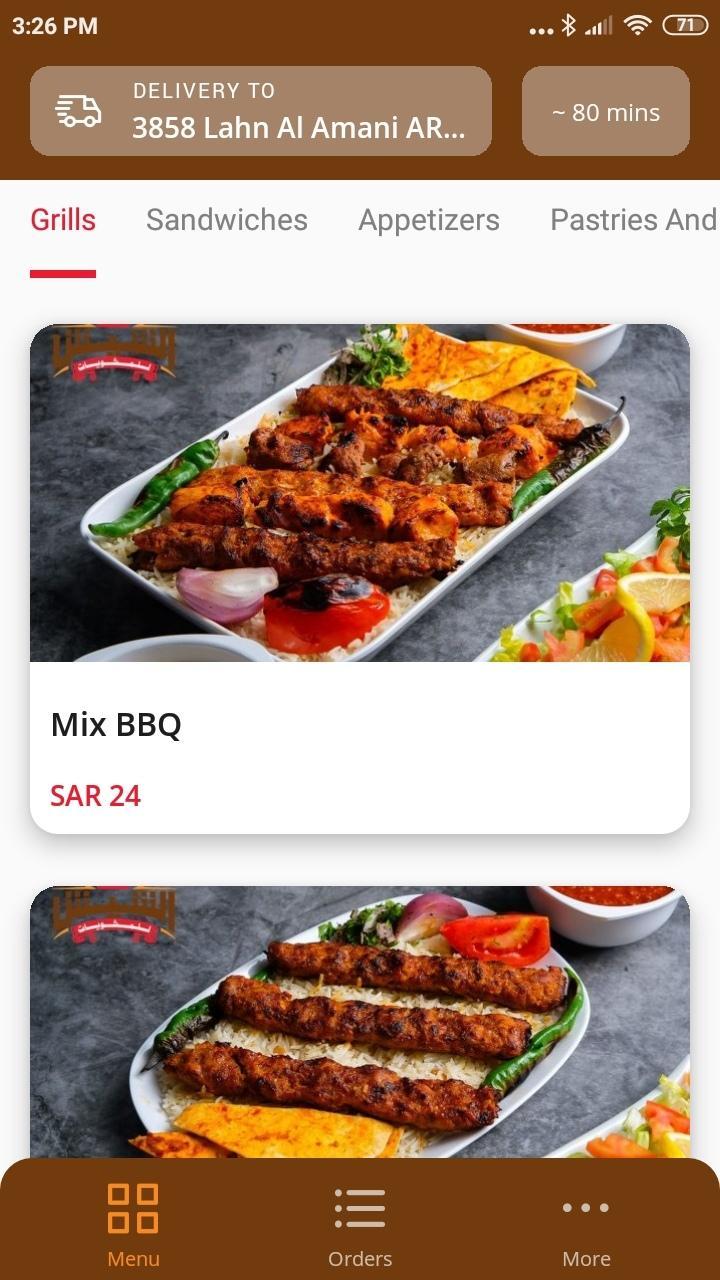Tap the Mix BBQ food photo
Screen dimensions: 720x1280
click(x=360, y=490)
